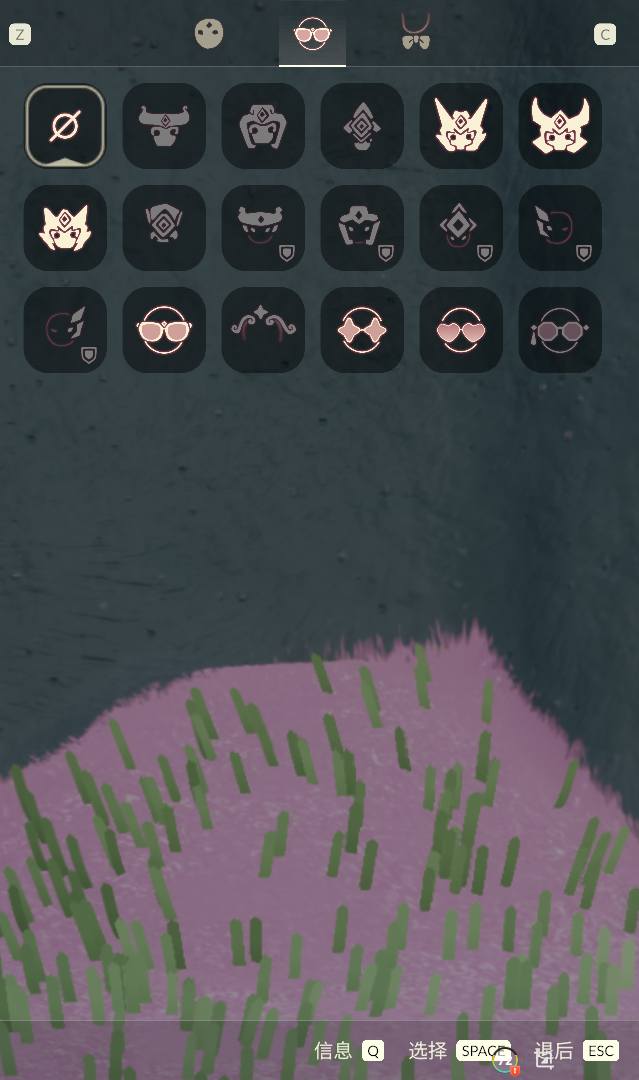Select the empty no-accessory option
Viewport: 639px width, 1080px height.
[65, 126]
